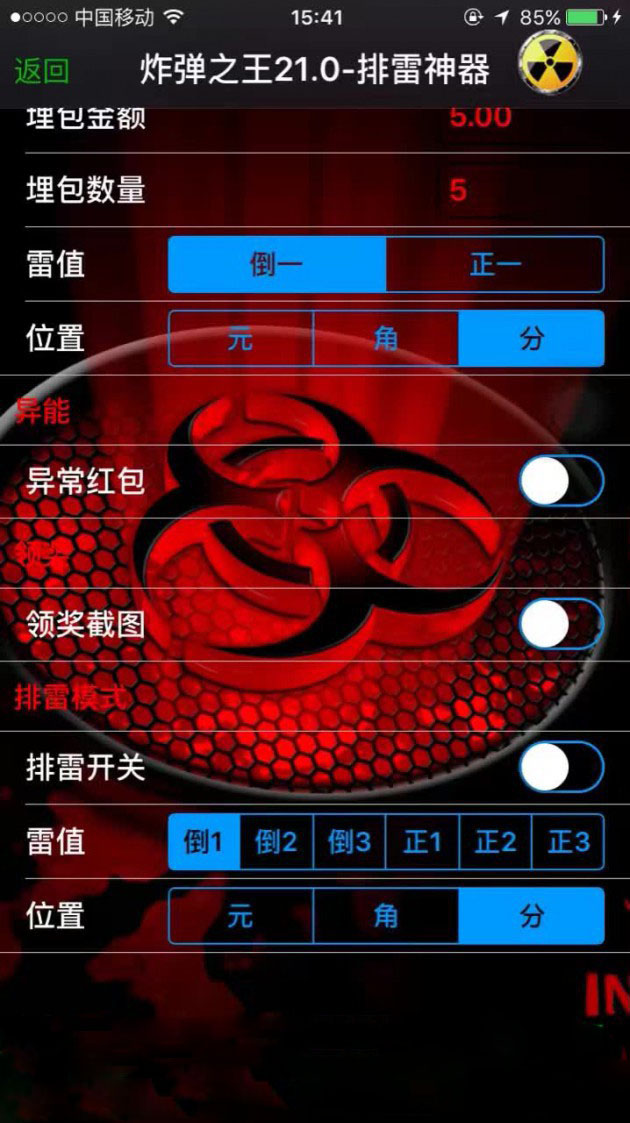Choose 正1 in 排雷模式 雷值
The height and width of the screenshot is (1123, 630).
click(x=422, y=842)
